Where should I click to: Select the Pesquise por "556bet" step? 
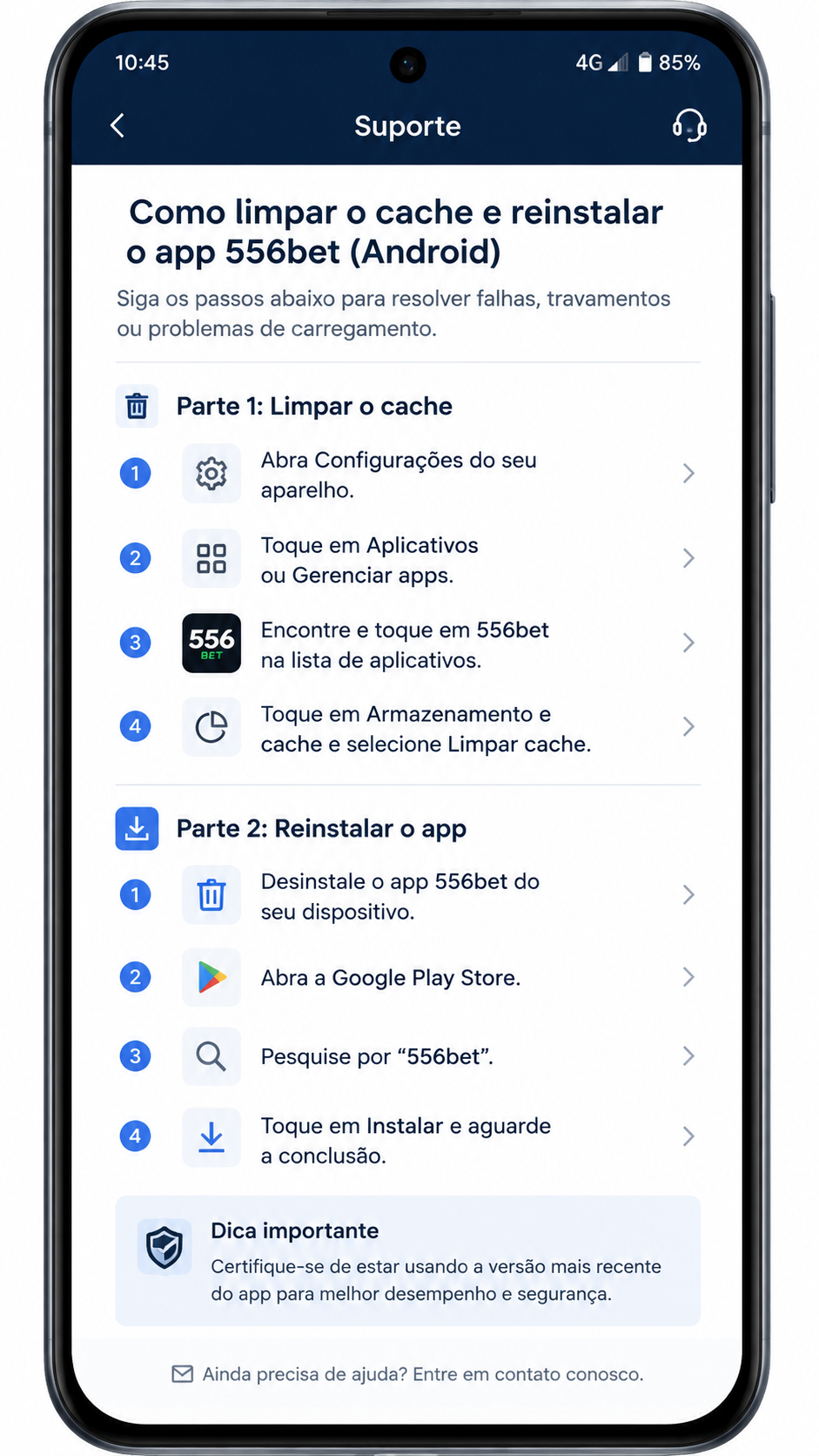[407, 1056]
